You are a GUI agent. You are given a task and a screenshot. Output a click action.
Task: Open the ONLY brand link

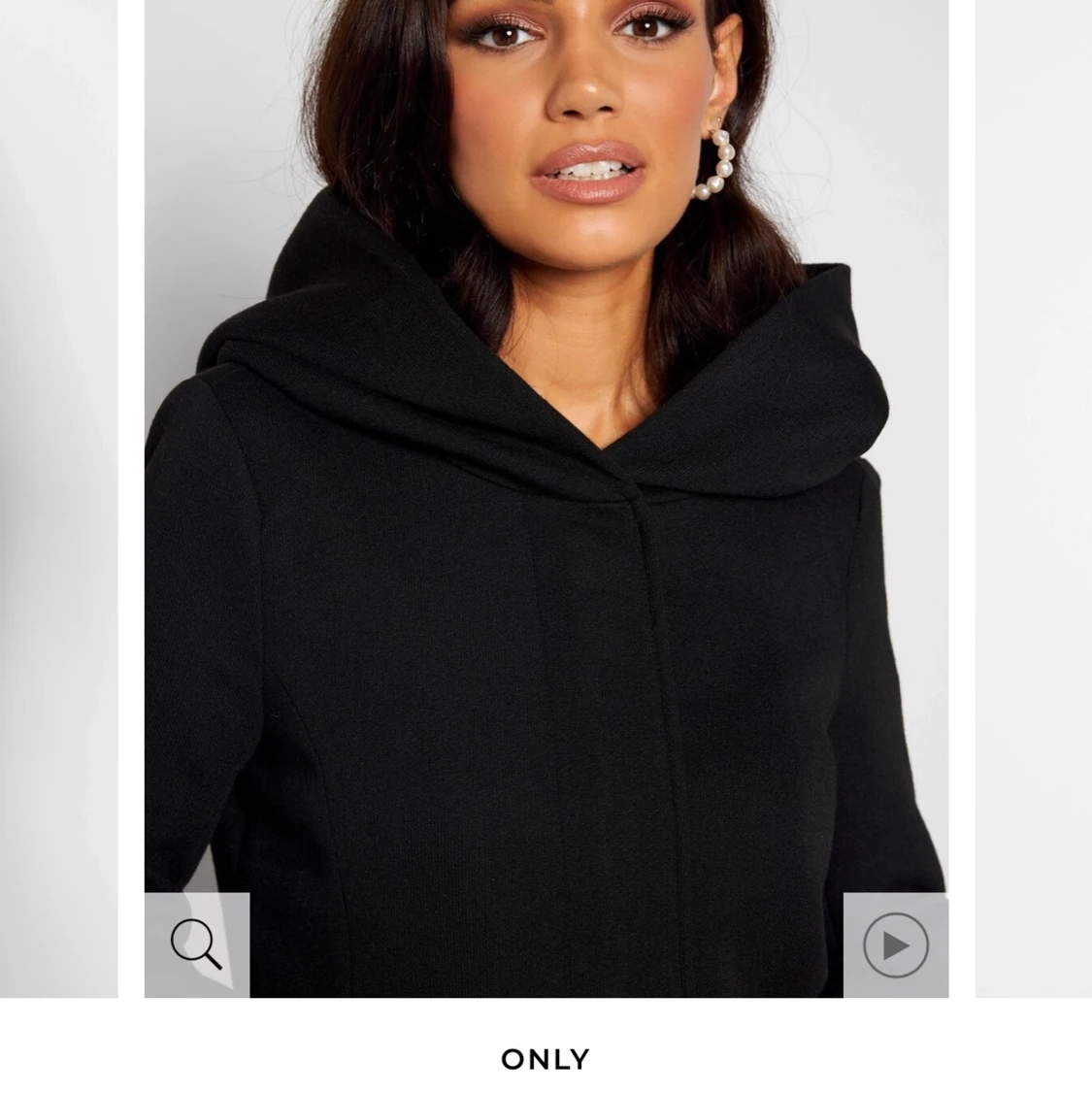coord(546,1059)
